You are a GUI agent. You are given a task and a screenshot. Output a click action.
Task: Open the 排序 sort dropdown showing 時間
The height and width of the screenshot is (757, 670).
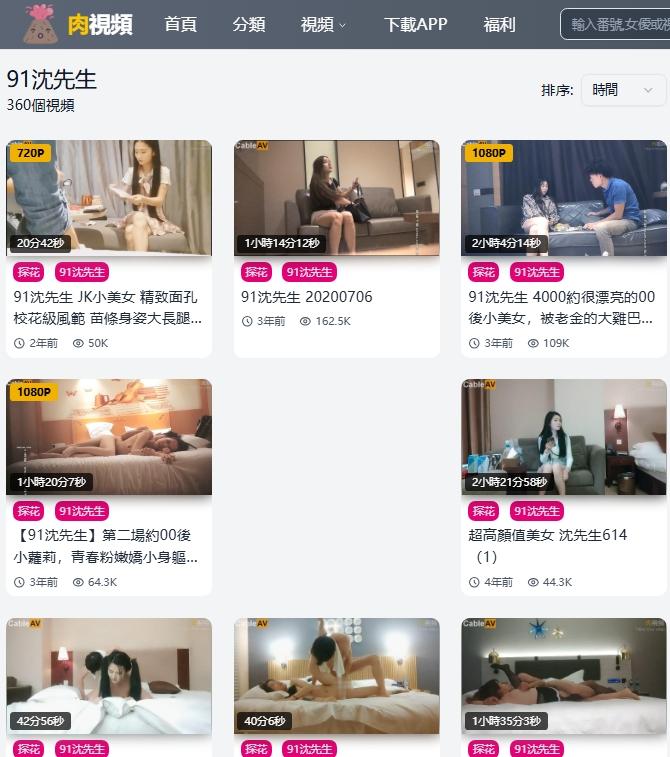pos(622,90)
